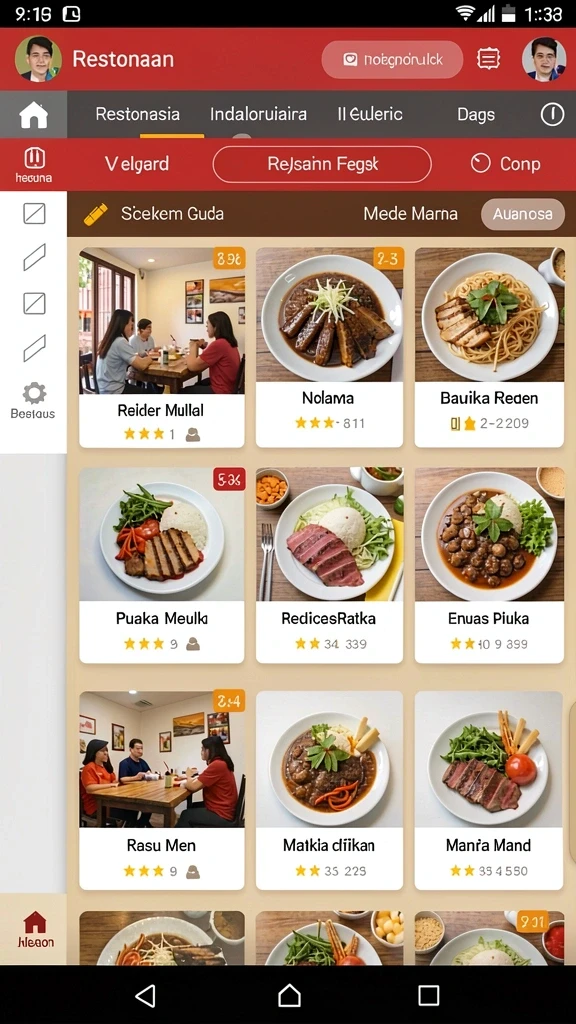Tap the Rejsainn Fegsk button

pos(322,164)
